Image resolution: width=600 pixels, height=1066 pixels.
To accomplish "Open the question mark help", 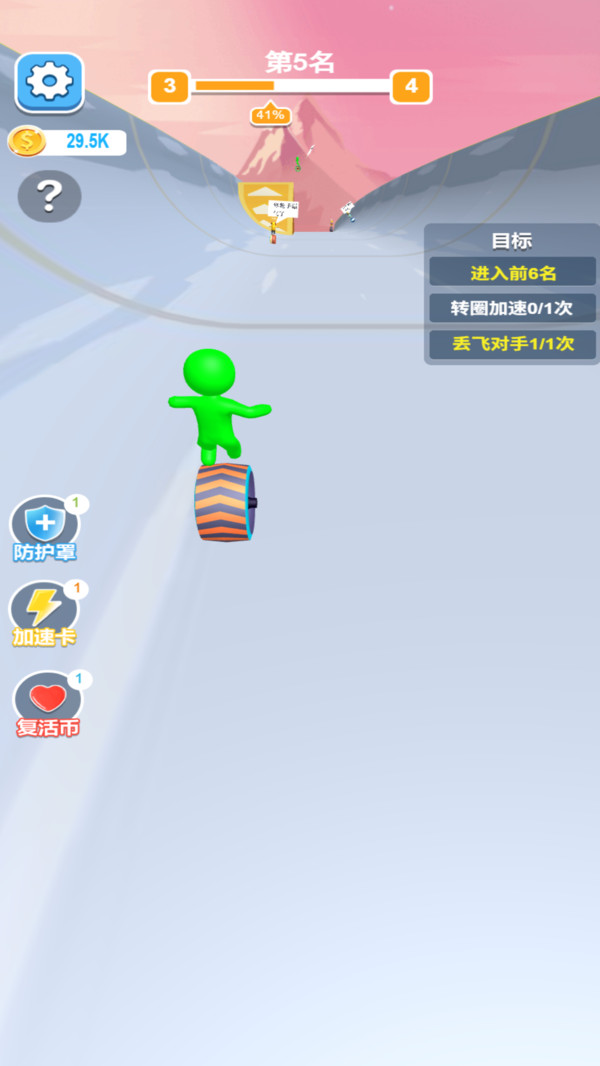I will coord(49,197).
